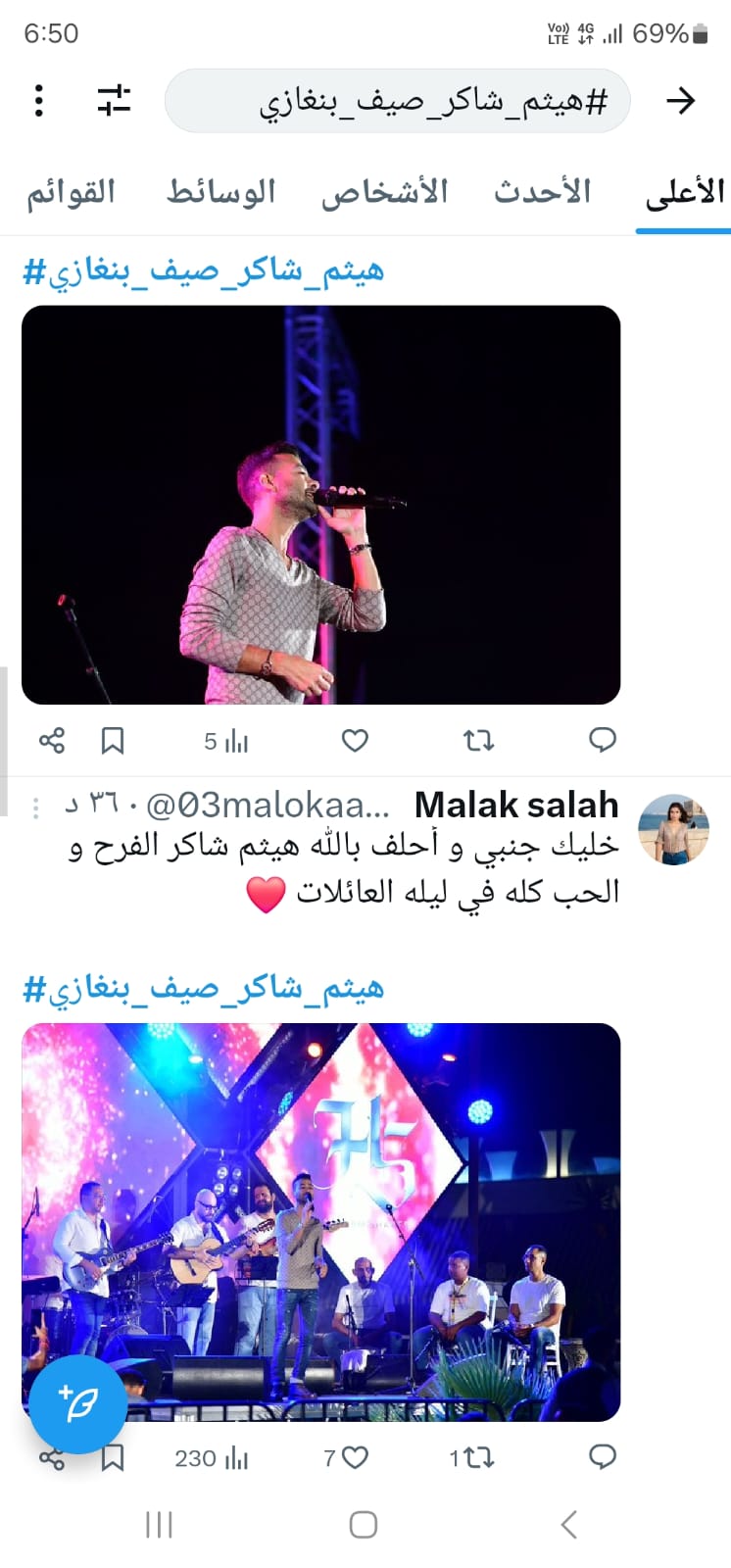This screenshot has width=731, height=1568.
Task: Open the search options overflow menu
Action: (x=39, y=100)
